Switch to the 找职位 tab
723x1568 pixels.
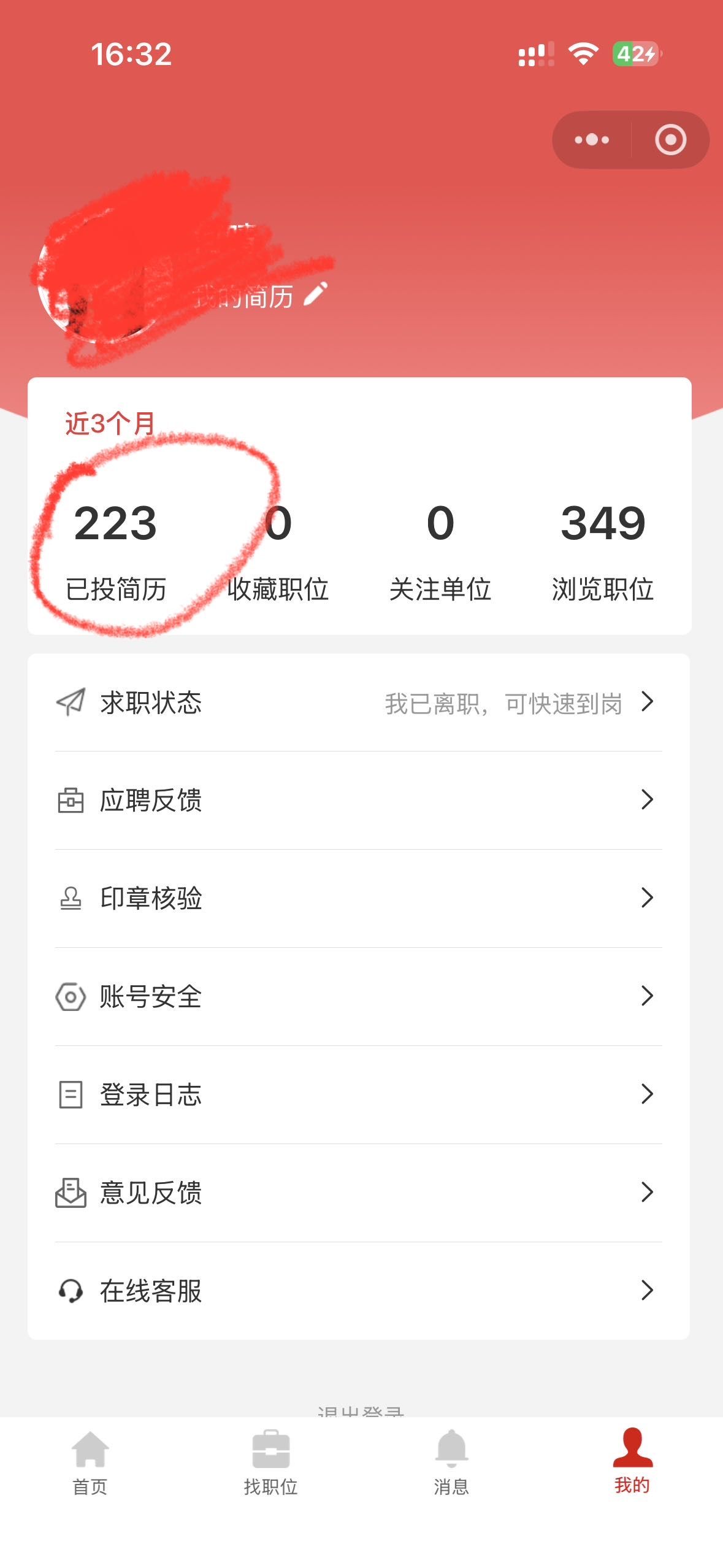tap(270, 1463)
